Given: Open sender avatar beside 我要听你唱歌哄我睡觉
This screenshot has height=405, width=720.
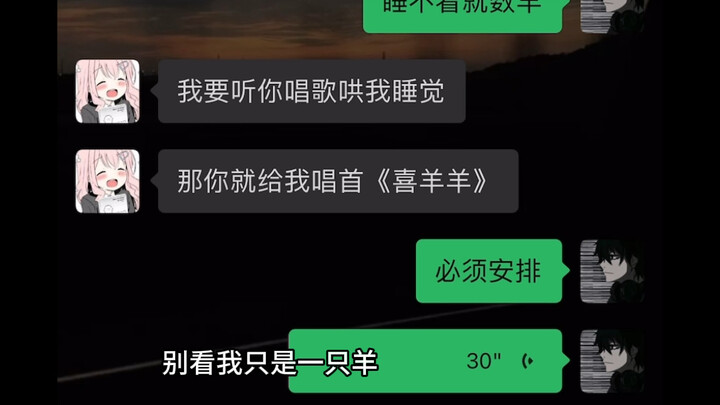Looking at the screenshot, I should click(x=107, y=91).
